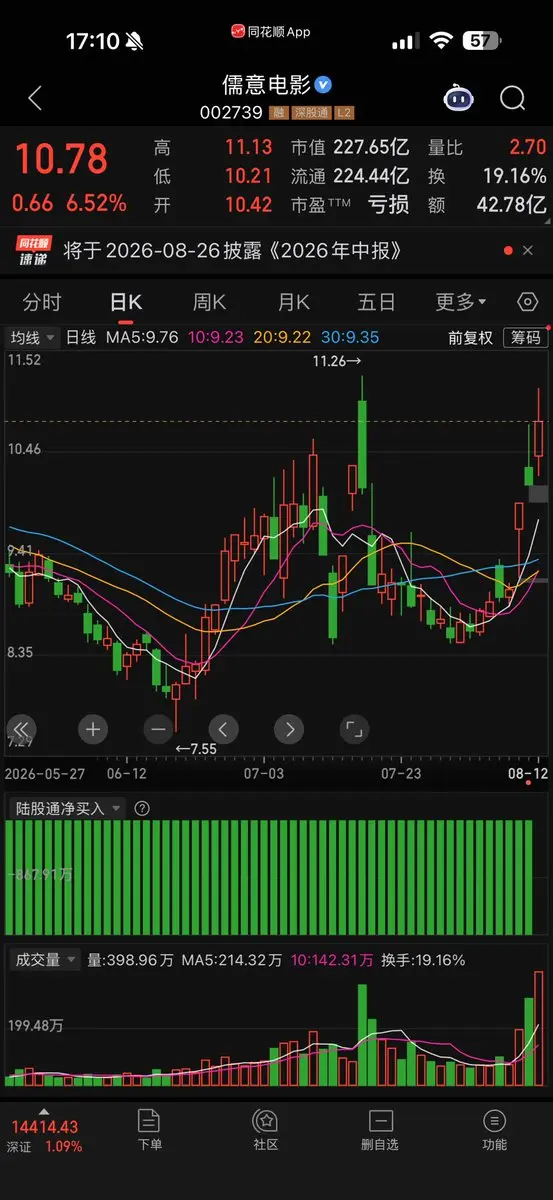Dismiss the 2026年中报 announcement banner
This screenshot has width=553, height=1200.
click(528, 250)
